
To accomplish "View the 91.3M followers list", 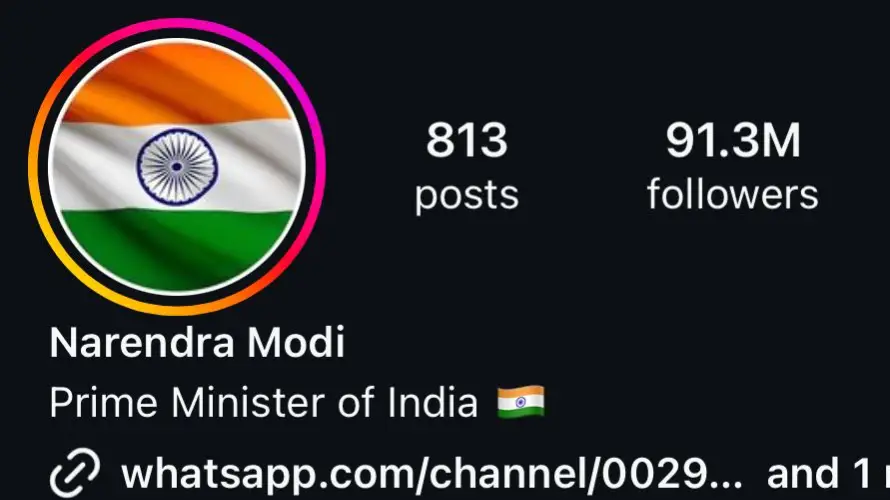I will pyautogui.click(x=732, y=167).
